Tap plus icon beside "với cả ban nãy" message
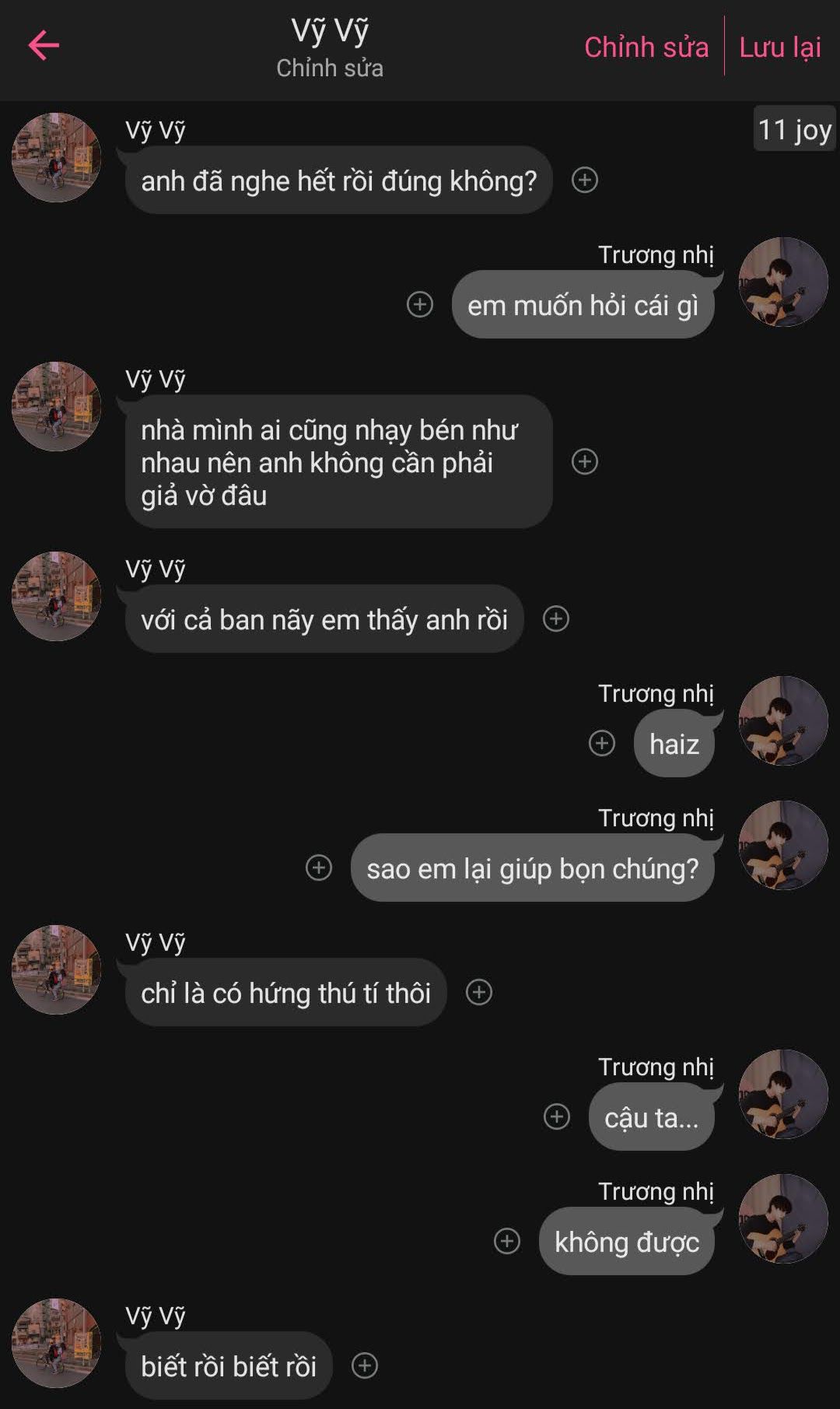Image resolution: width=840 pixels, height=1409 pixels. (556, 619)
